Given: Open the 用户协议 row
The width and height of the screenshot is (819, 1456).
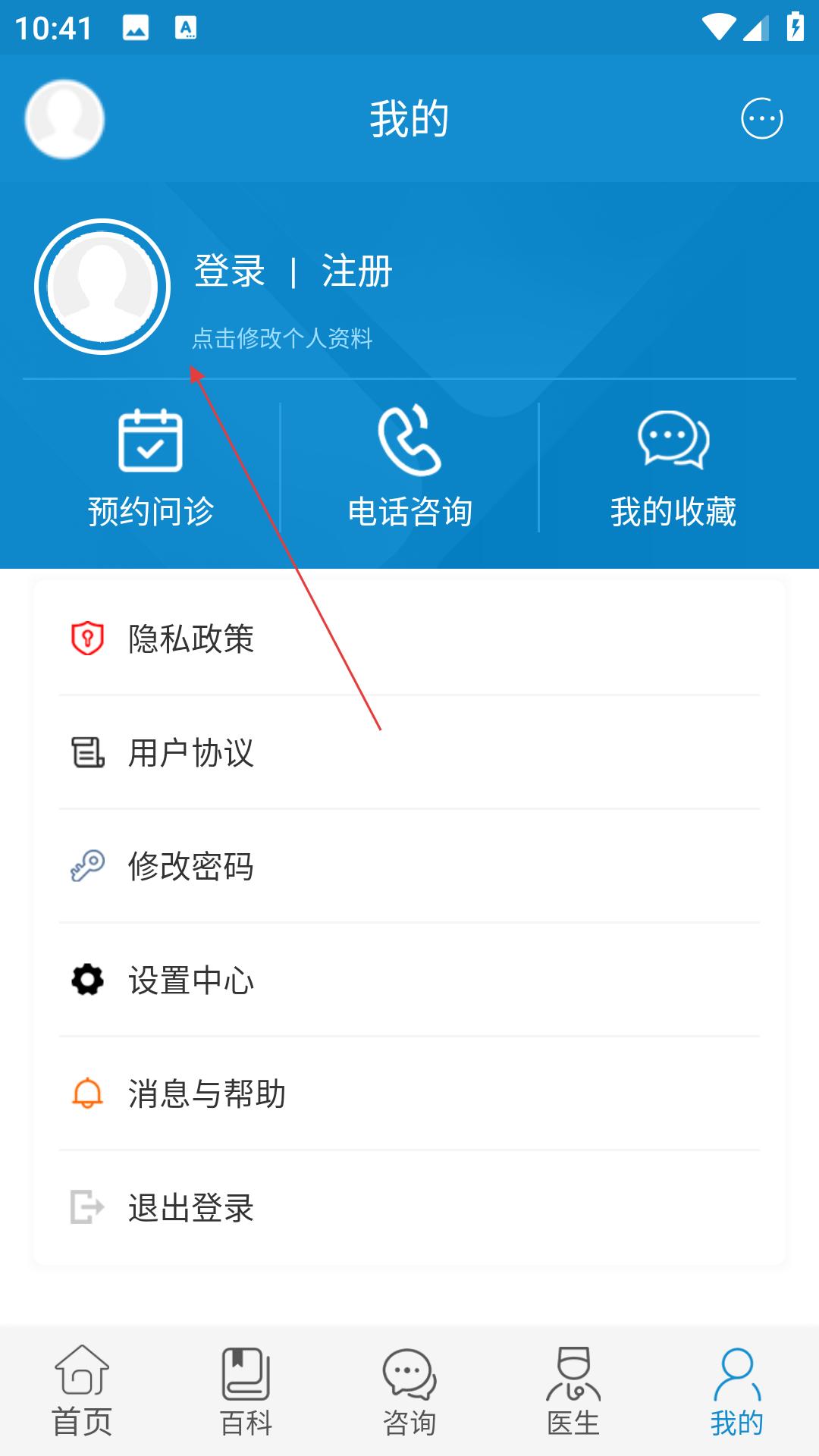Looking at the screenshot, I should click(x=409, y=752).
